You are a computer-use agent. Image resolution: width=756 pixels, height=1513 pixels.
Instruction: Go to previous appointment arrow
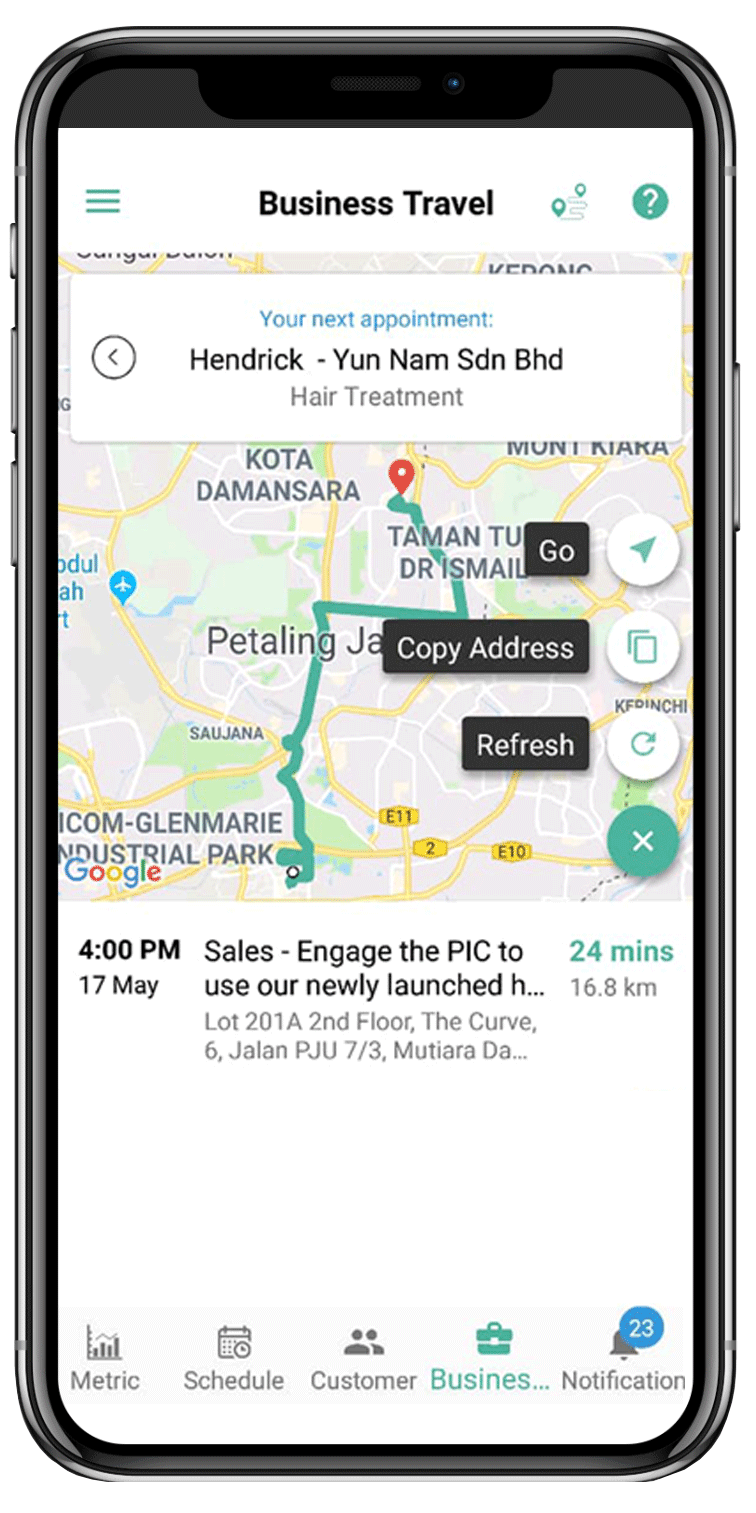pyautogui.click(x=114, y=358)
